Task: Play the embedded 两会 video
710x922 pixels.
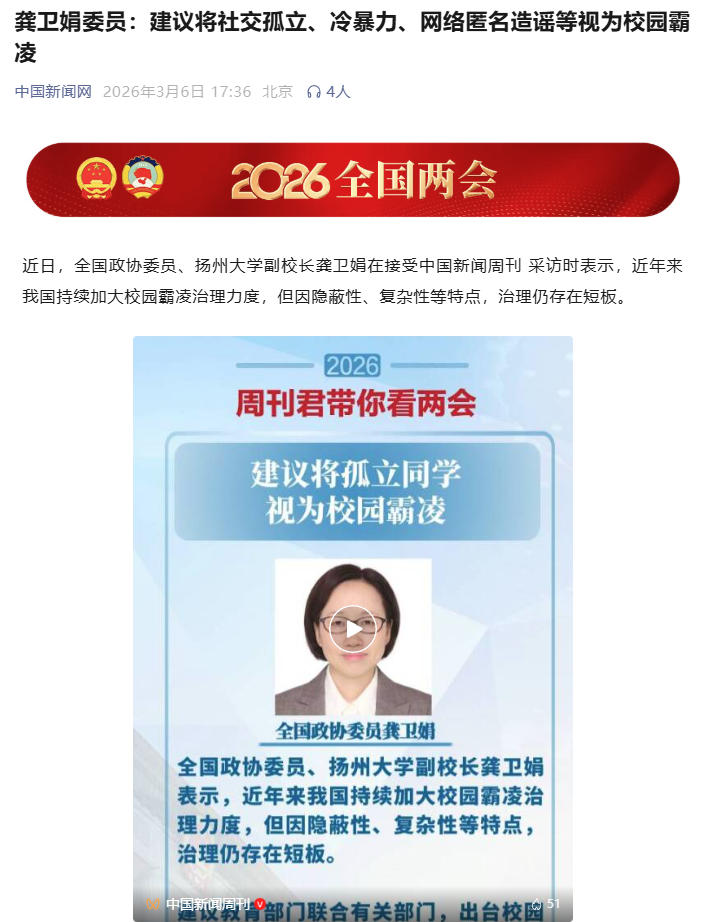Action: (x=352, y=628)
